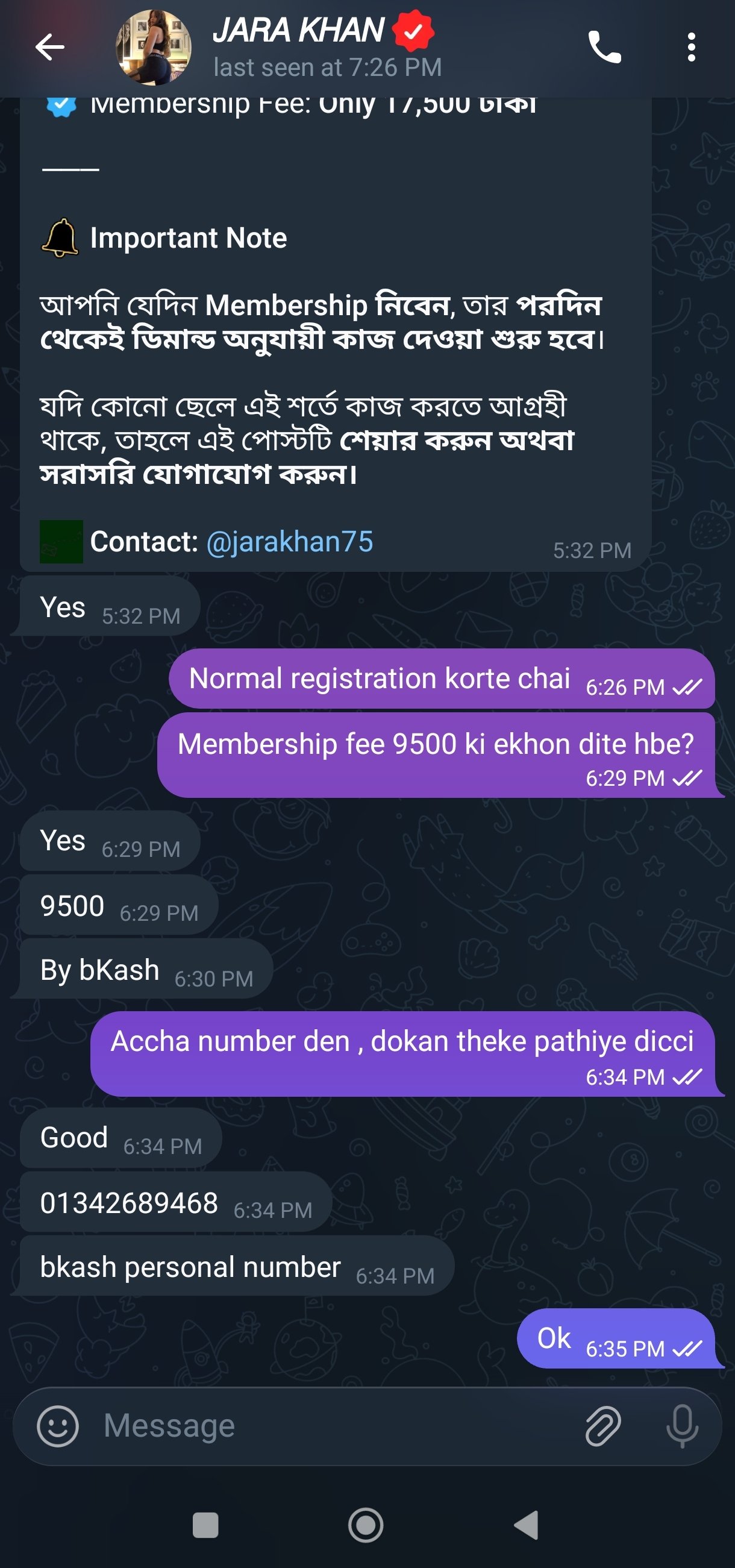Tap the microphone to record voice
The height and width of the screenshot is (1568, 735).
pyautogui.click(x=681, y=1426)
